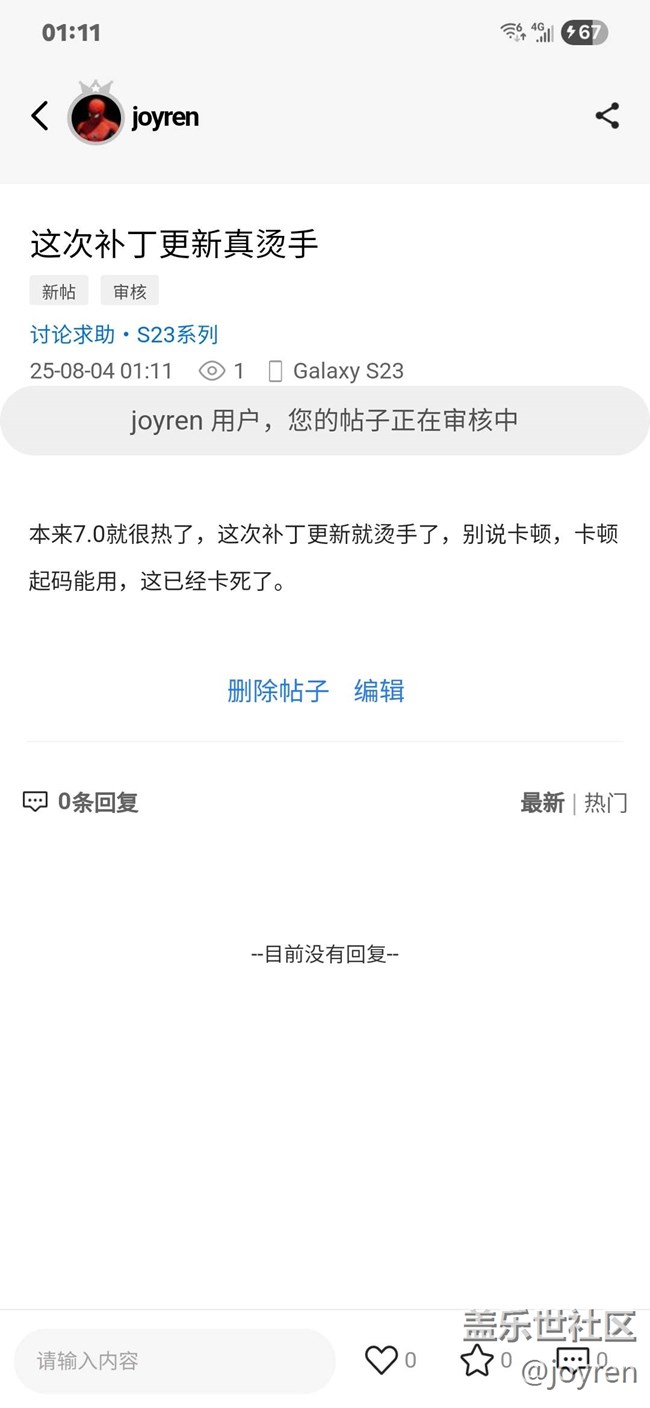Open the 讨论求助・S23系列 board link
This screenshot has width=650, height=1408.
[124, 334]
